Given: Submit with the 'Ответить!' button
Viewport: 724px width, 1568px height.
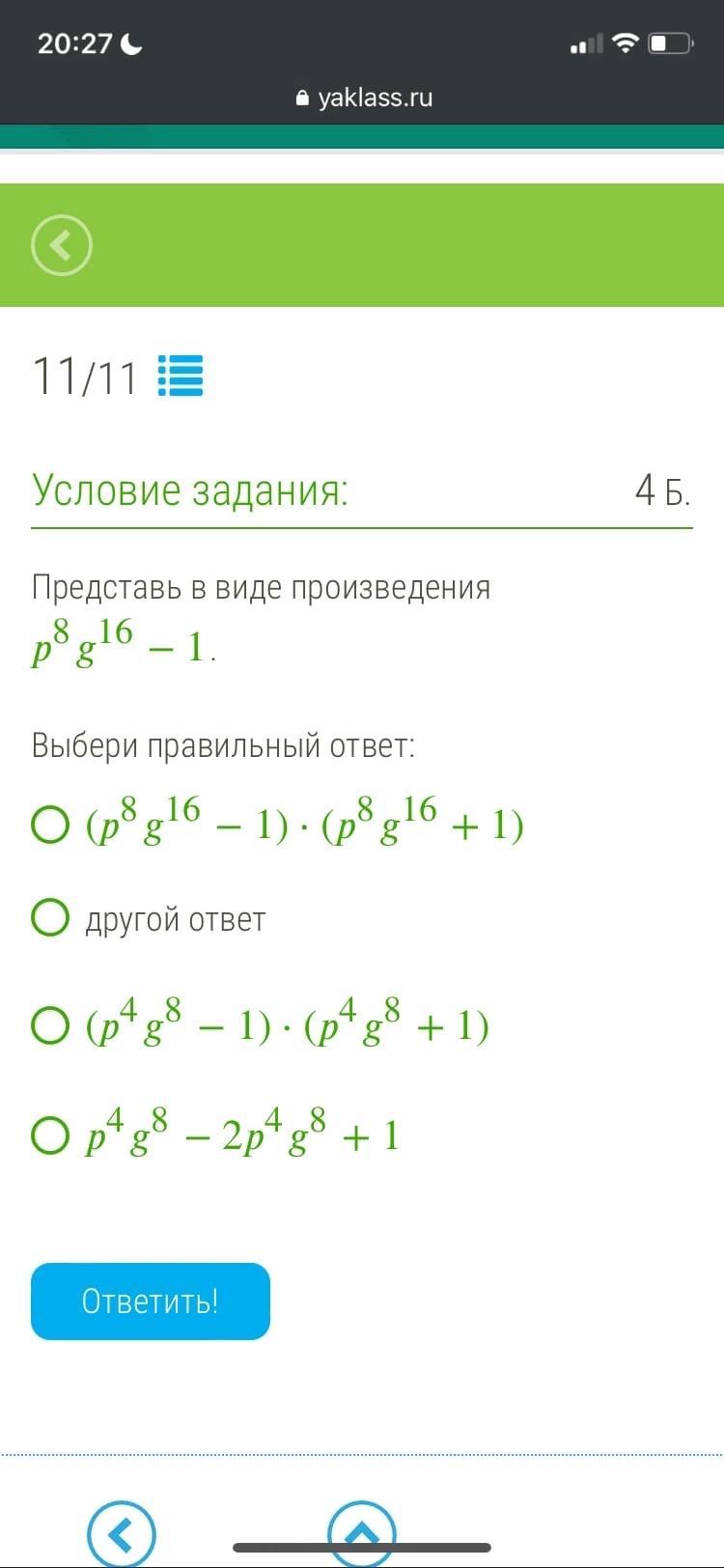Looking at the screenshot, I should [151, 1302].
